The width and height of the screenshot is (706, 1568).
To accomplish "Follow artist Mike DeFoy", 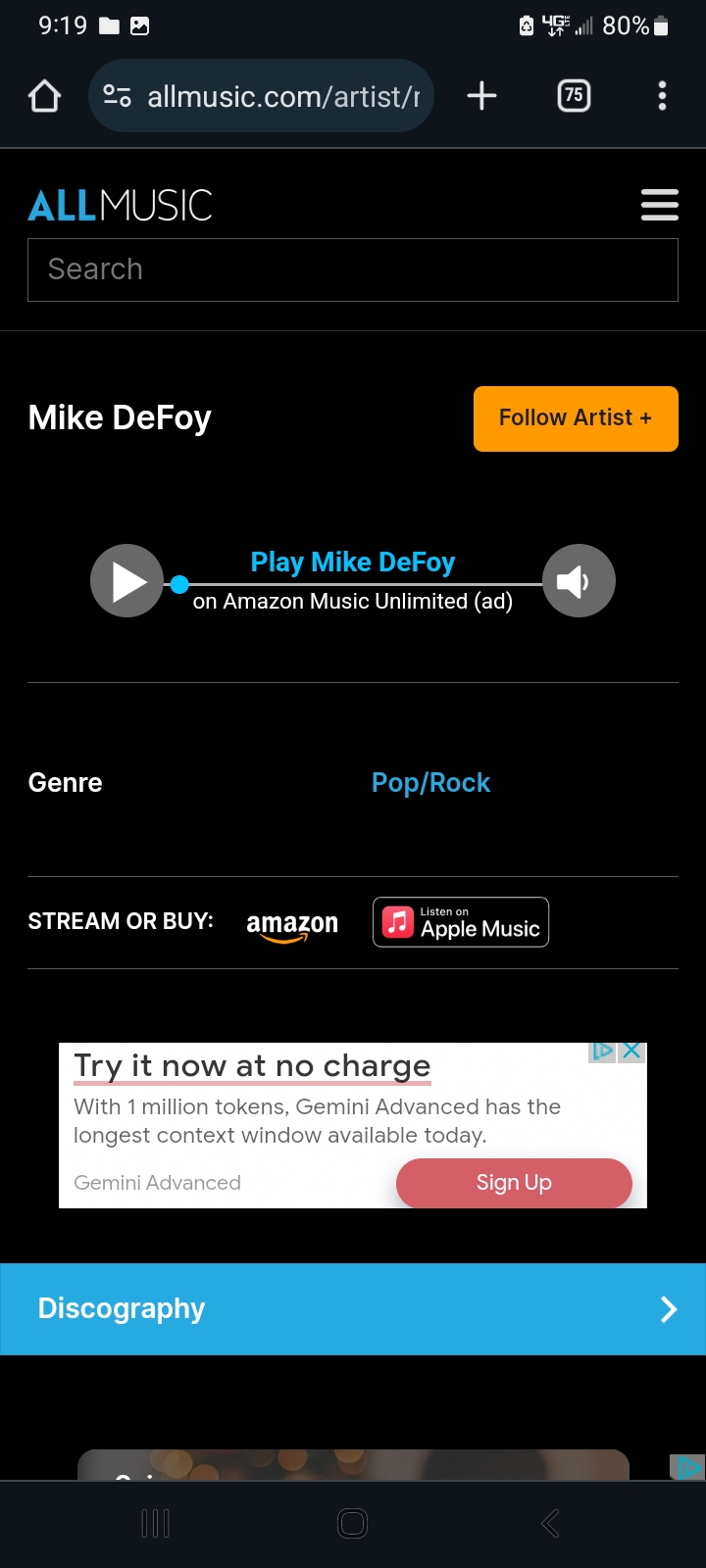I will coord(576,418).
